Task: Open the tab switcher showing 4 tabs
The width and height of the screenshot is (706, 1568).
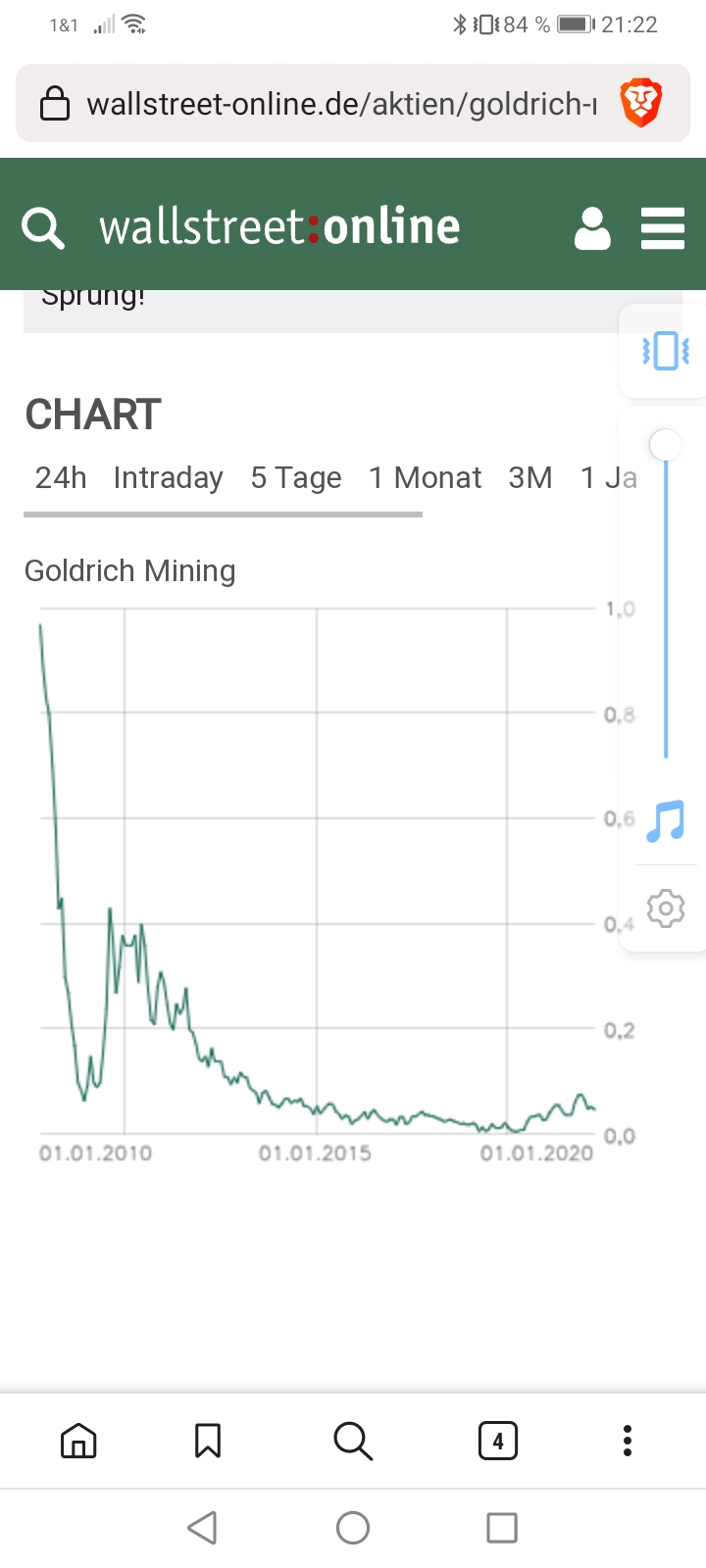Action: (x=498, y=1441)
